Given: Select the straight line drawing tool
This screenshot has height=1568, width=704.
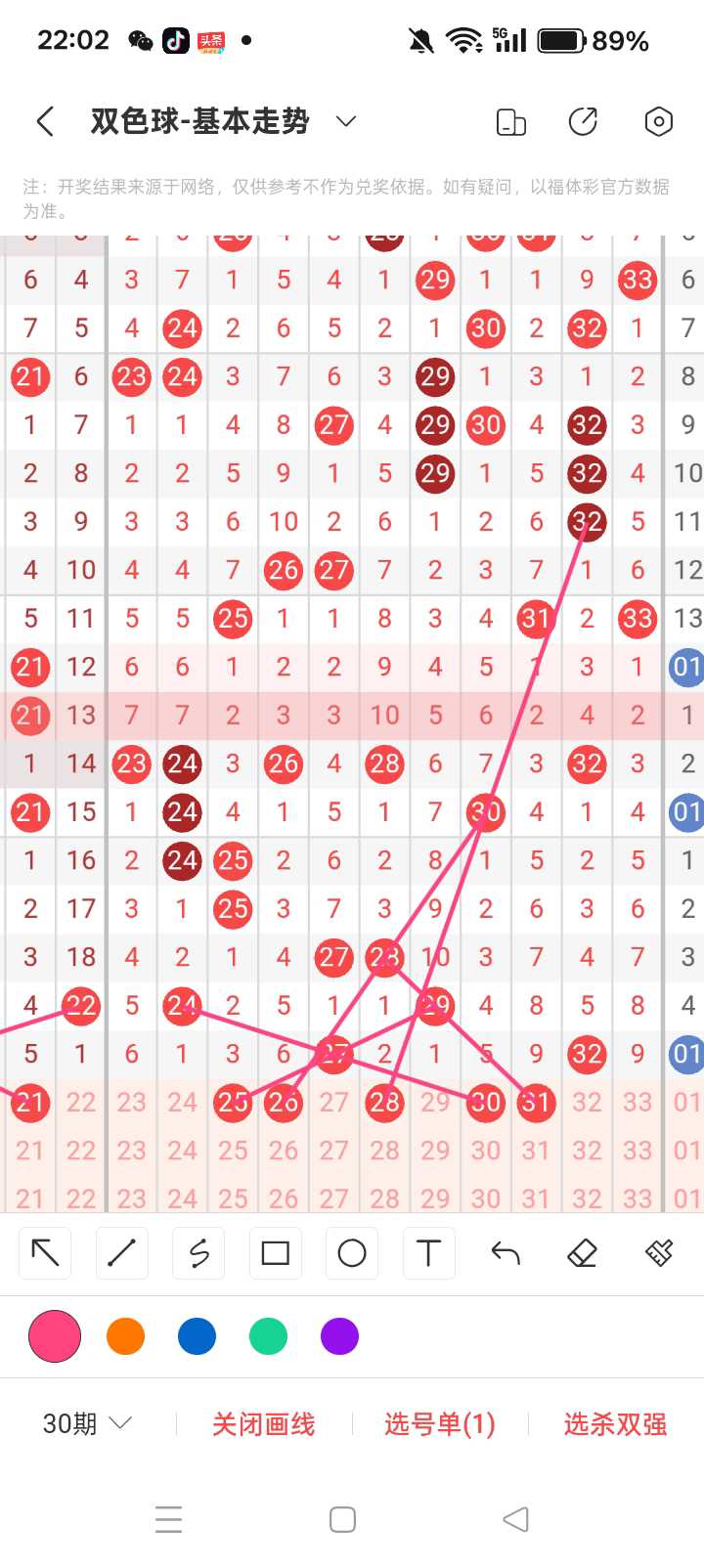Looking at the screenshot, I should pos(121,1253).
